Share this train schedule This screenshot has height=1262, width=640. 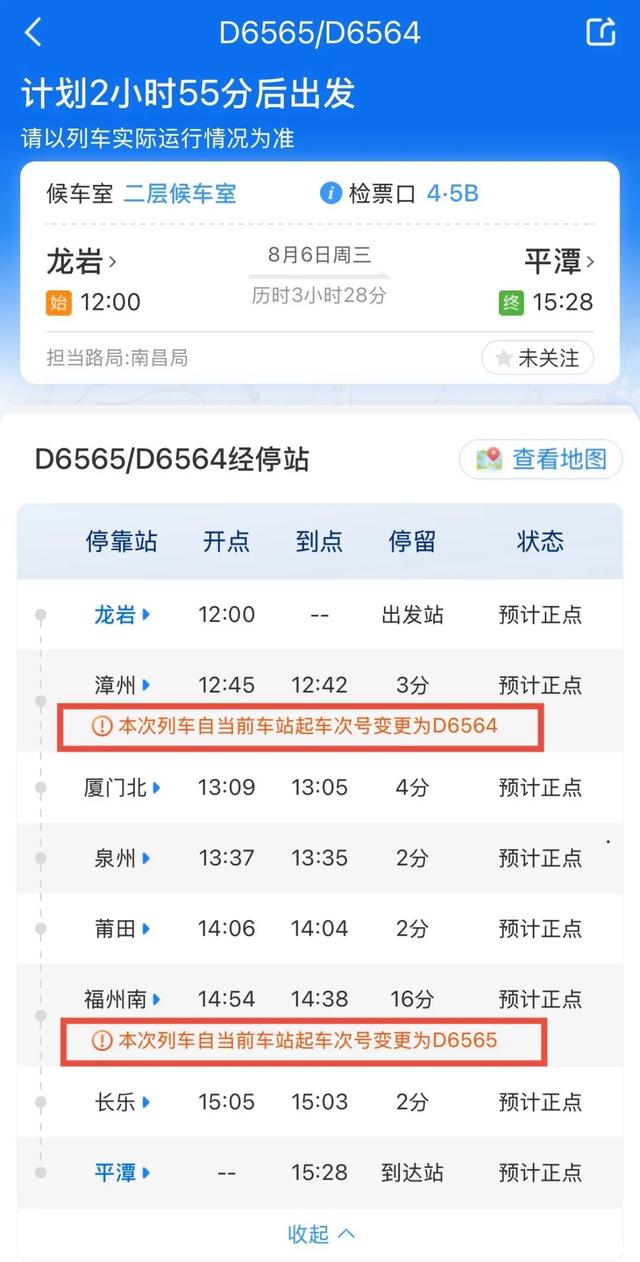[600, 32]
